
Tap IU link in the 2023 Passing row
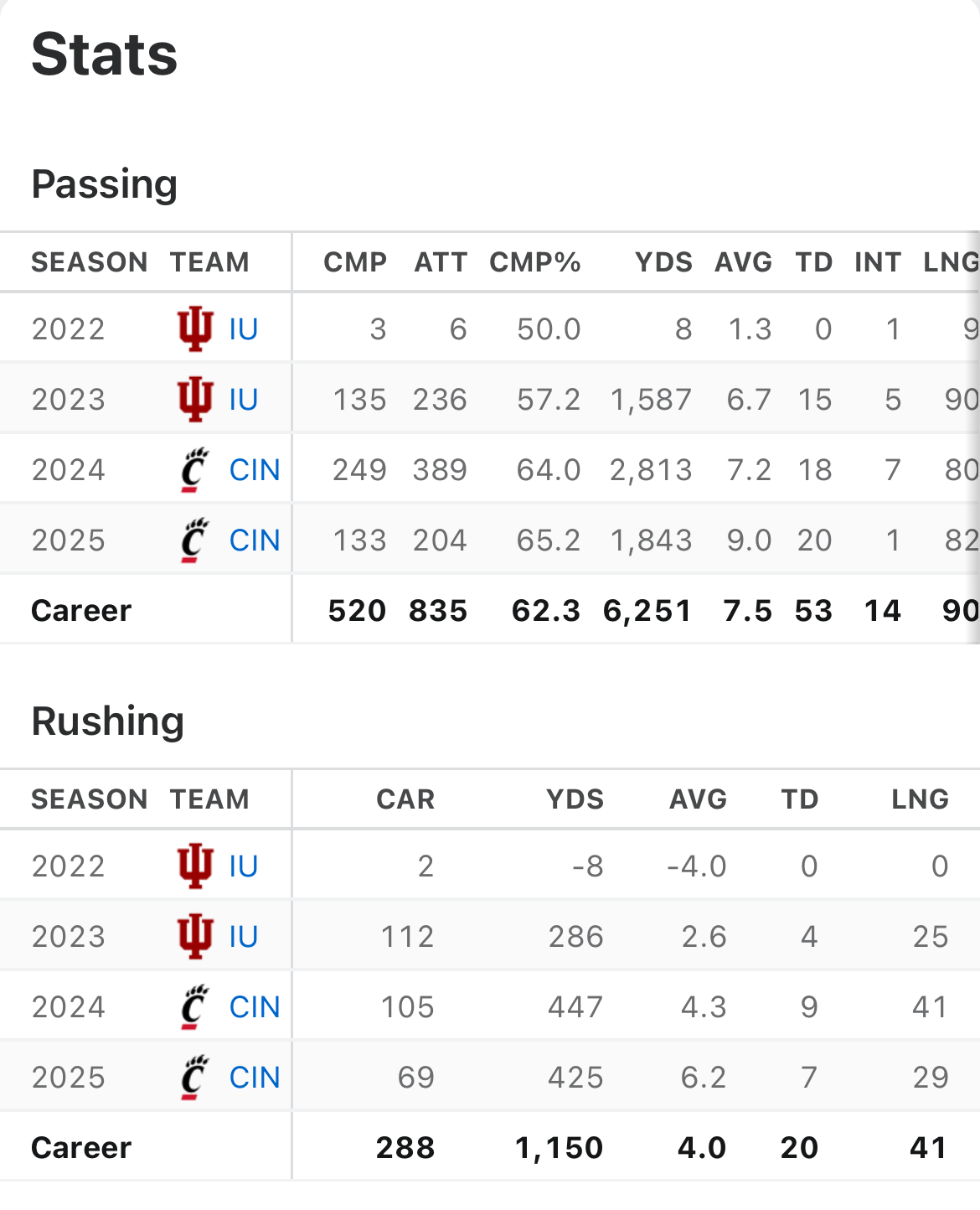point(243,400)
